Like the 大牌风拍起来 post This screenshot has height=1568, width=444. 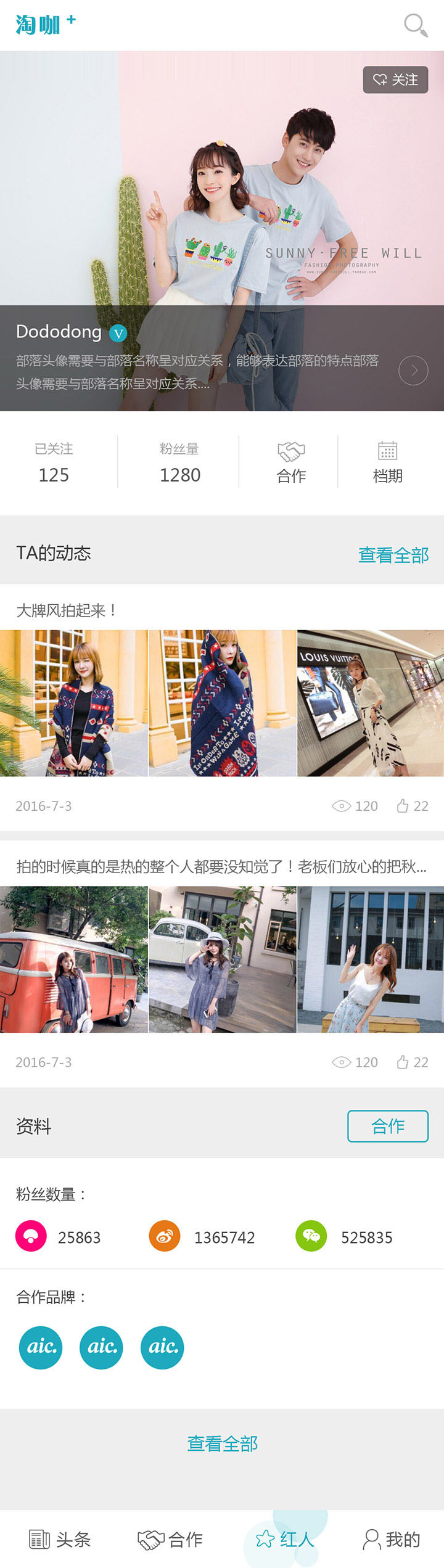412,806
